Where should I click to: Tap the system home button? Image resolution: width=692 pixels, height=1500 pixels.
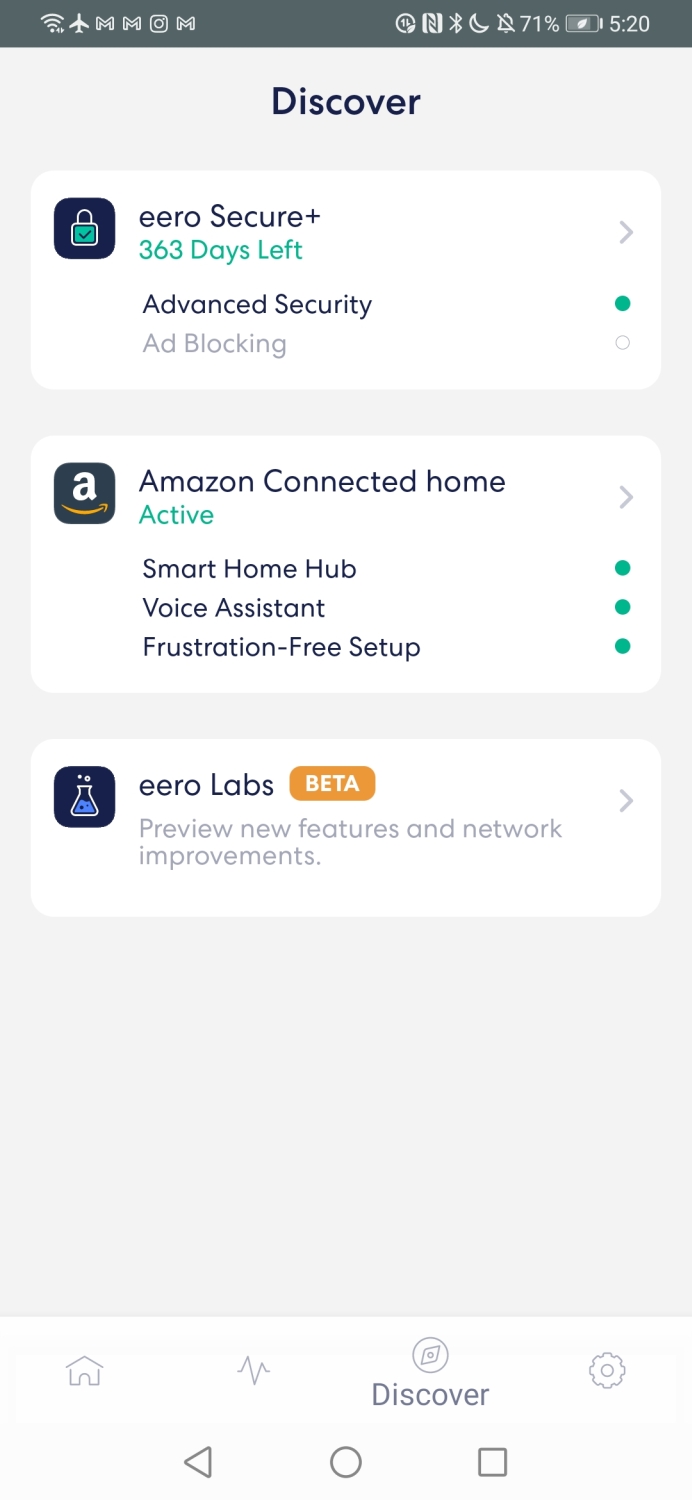point(346,1462)
